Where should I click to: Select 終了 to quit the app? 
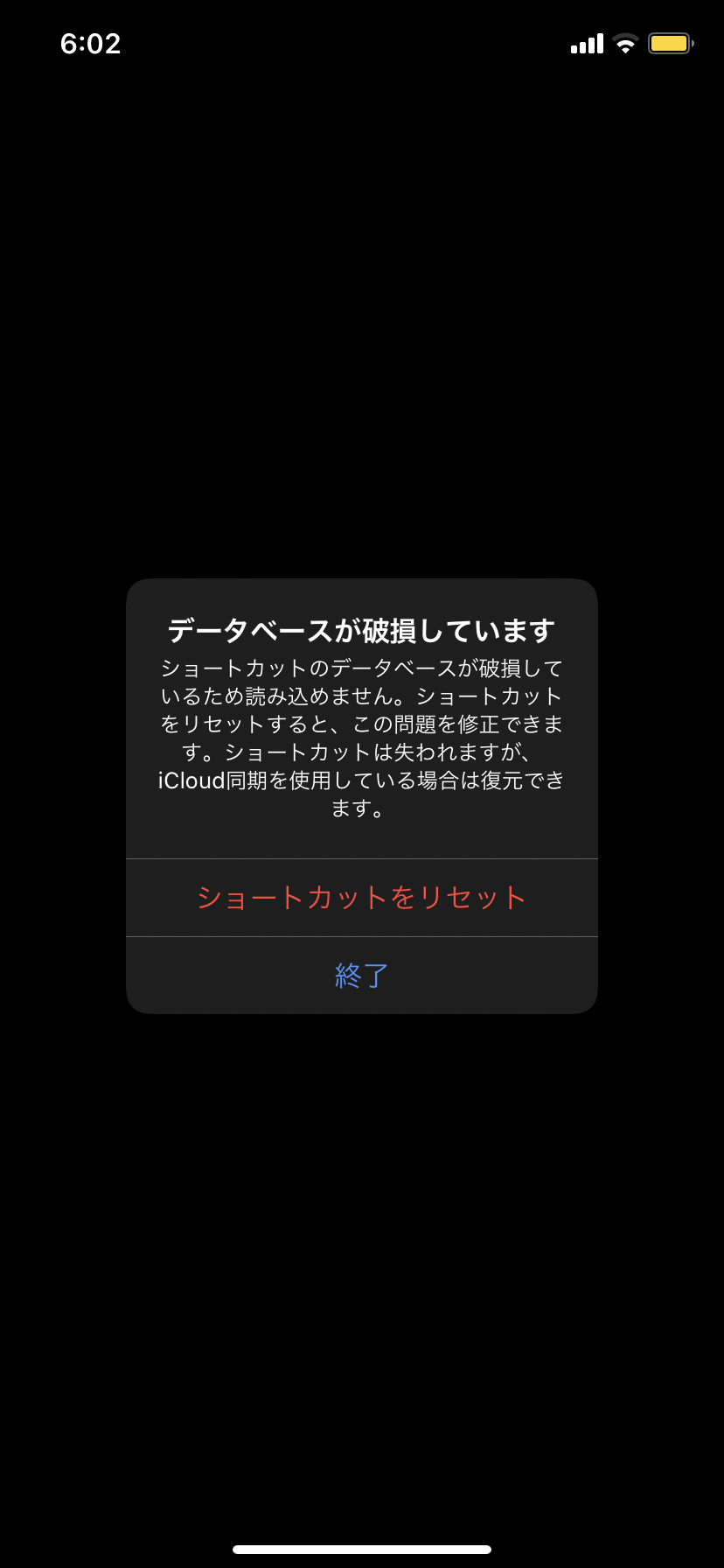pos(361,975)
